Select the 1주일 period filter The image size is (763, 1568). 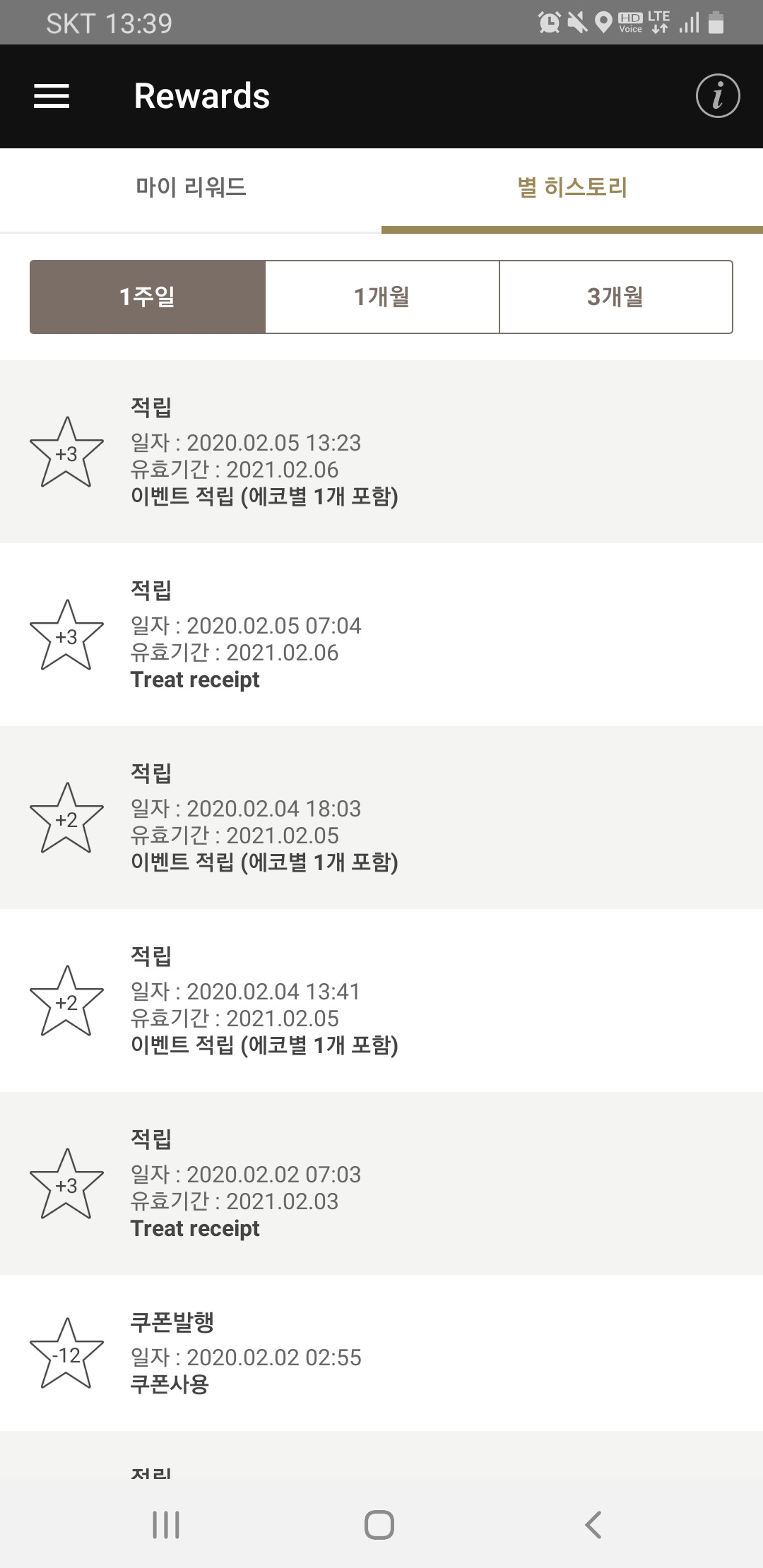(148, 297)
